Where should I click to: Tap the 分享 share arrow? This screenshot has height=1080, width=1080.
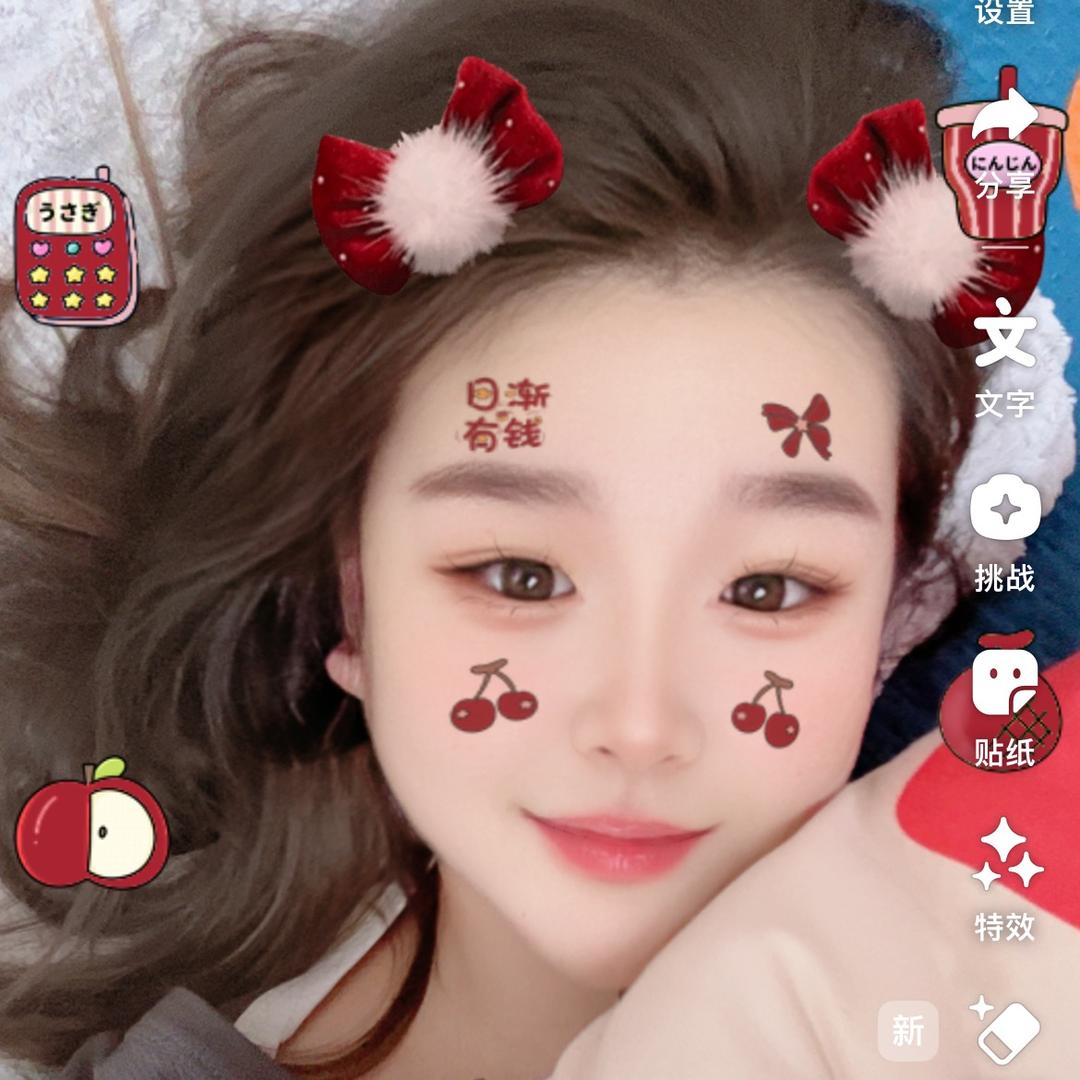point(1004,140)
